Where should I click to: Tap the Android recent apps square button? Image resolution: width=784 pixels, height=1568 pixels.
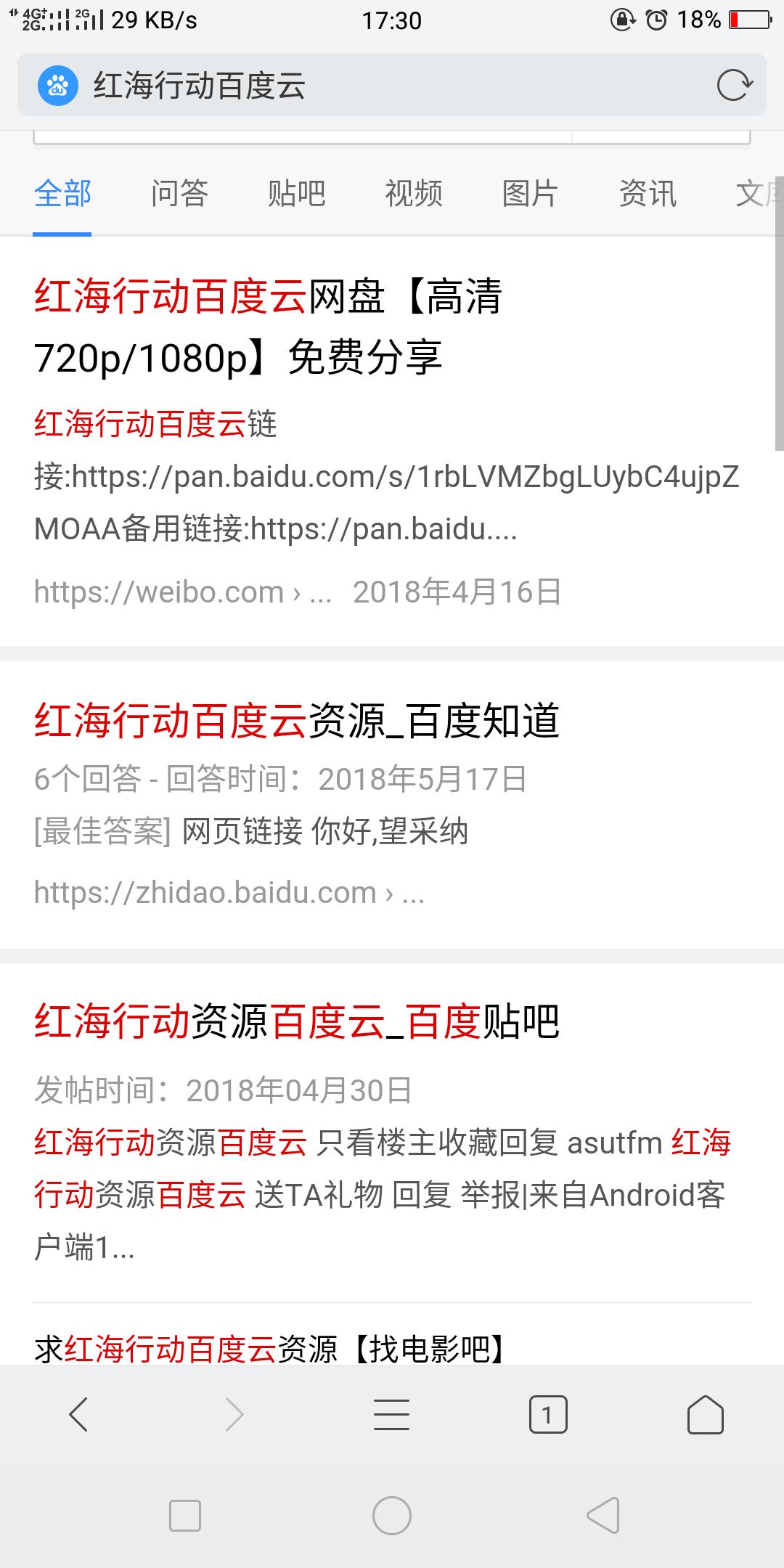point(187,1514)
